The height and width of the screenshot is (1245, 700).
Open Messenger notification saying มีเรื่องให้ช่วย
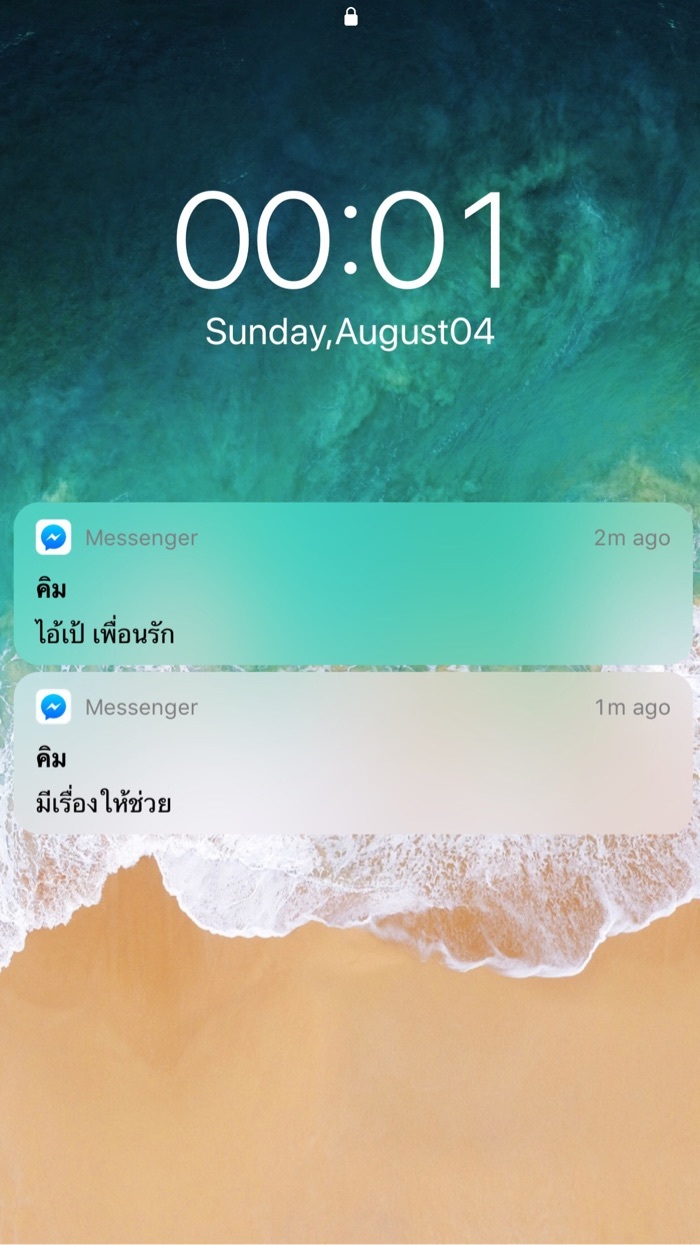pos(352,754)
